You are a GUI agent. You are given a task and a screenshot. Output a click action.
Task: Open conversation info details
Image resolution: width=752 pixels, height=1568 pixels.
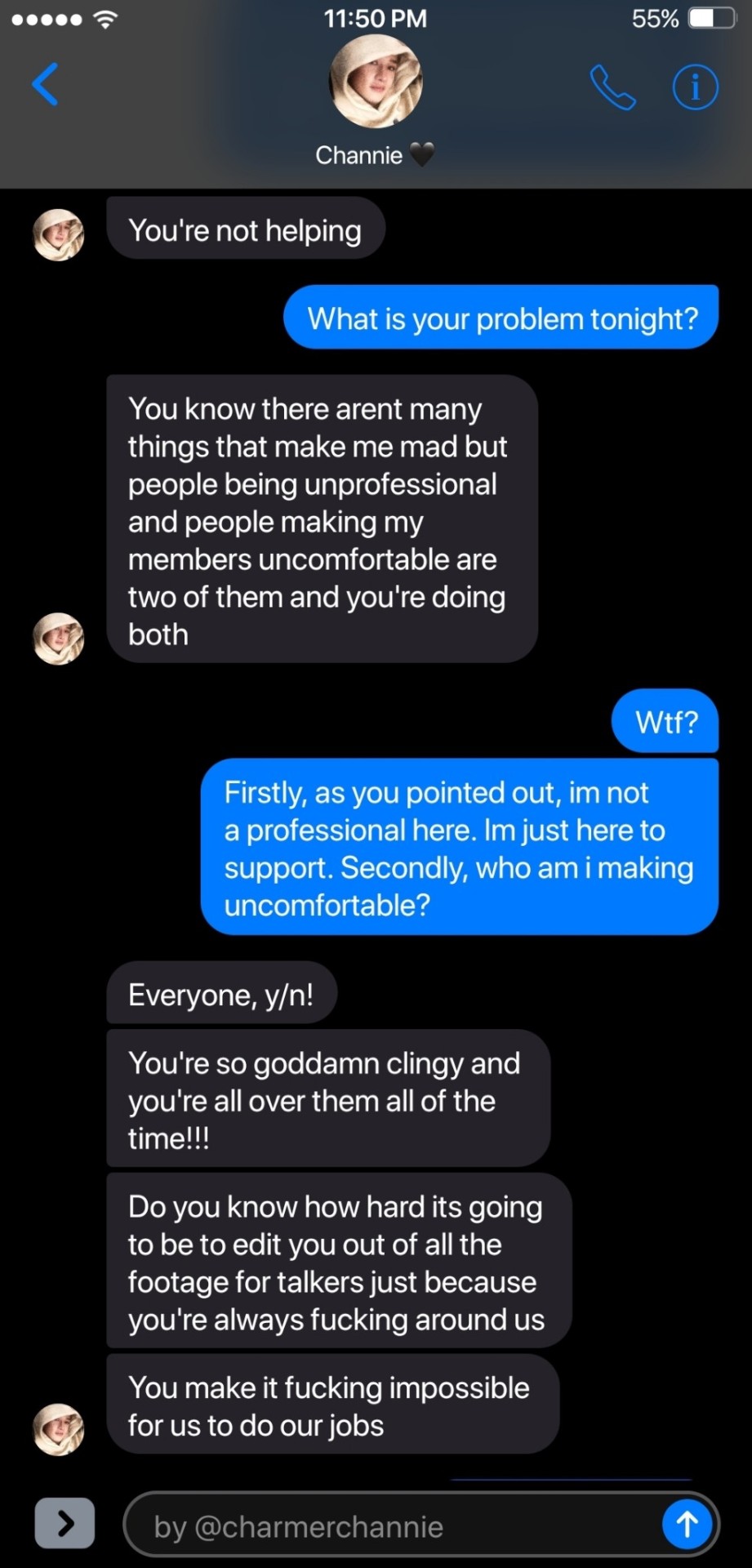pos(695,87)
